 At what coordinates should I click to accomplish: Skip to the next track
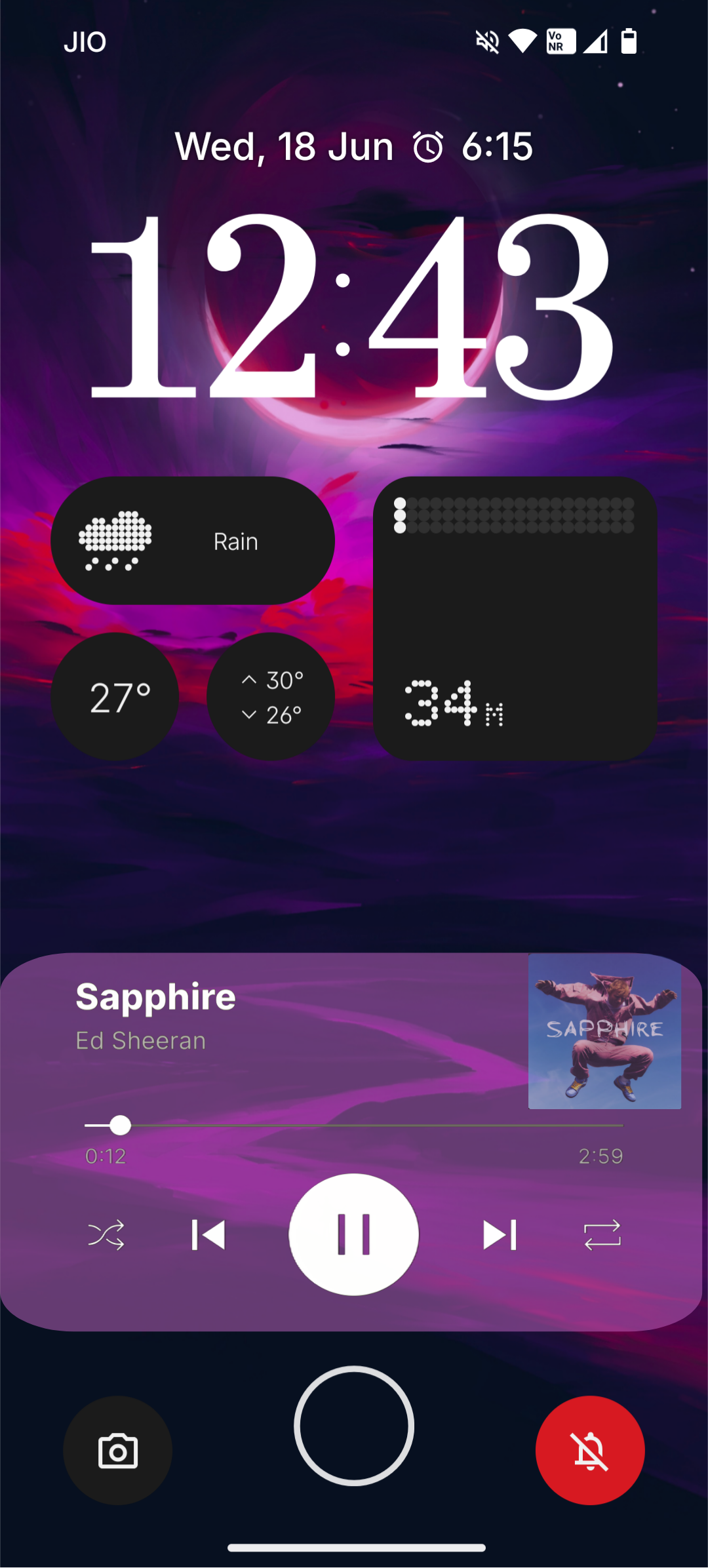(x=500, y=1235)
